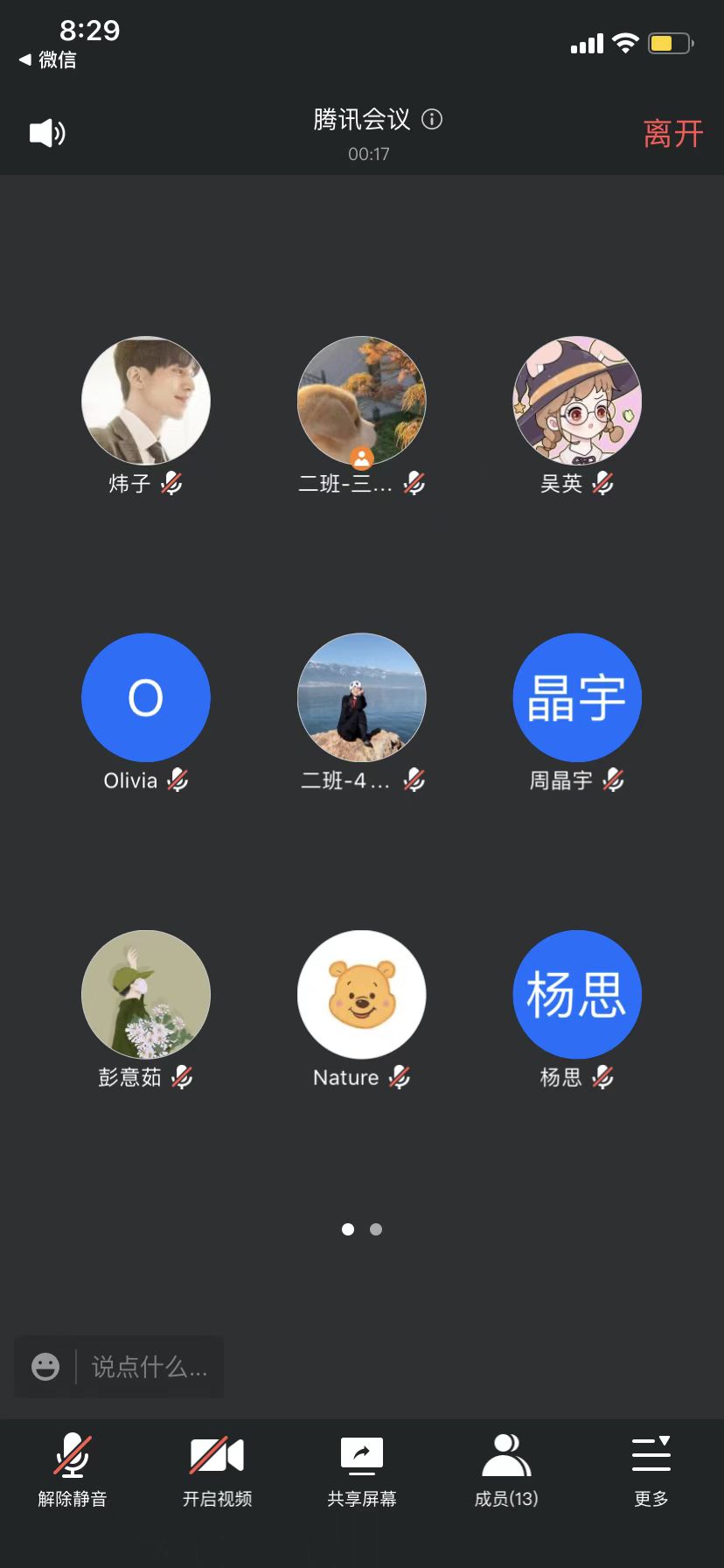Toggle the speaker audio output icon
This screenshot has width=724, height=1568.
pyautogui.click(x=47, y=133)
